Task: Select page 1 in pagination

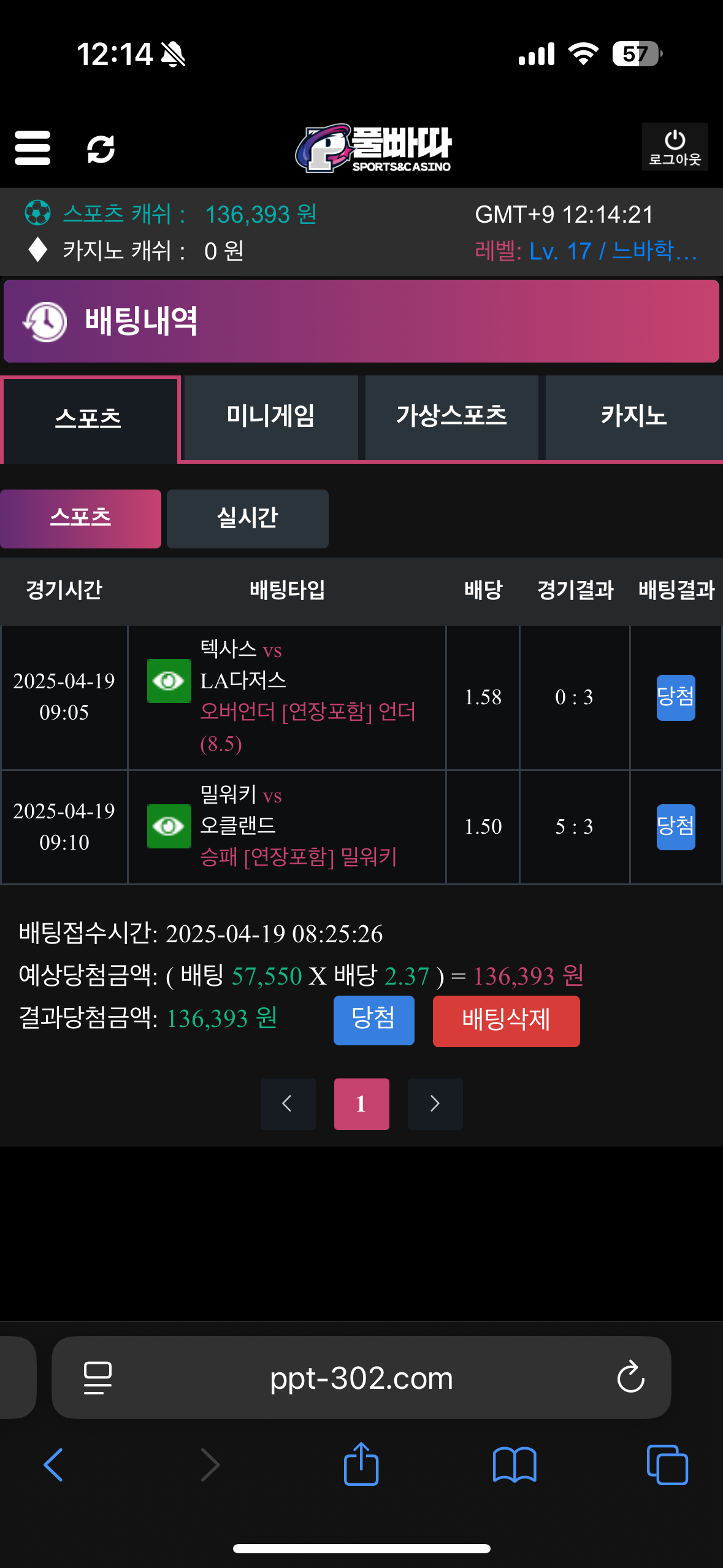Action: [361, 1104]
